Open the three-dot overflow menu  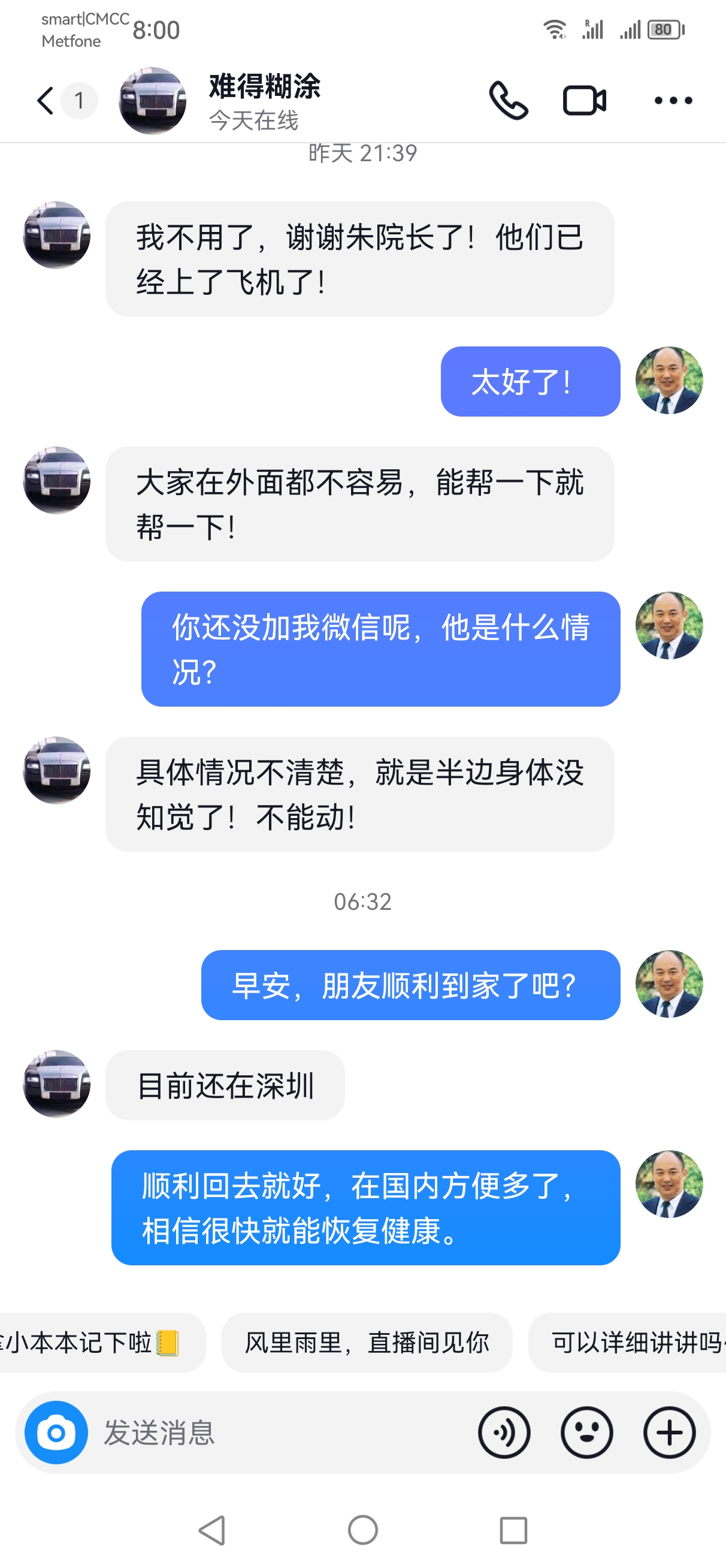673,101
